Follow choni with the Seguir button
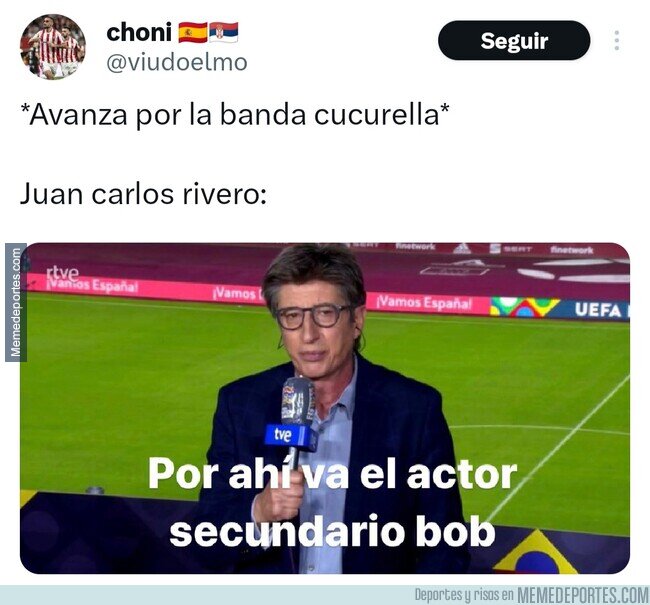The height and width of the screenshot is (605, 650). [x=514, y=41]
